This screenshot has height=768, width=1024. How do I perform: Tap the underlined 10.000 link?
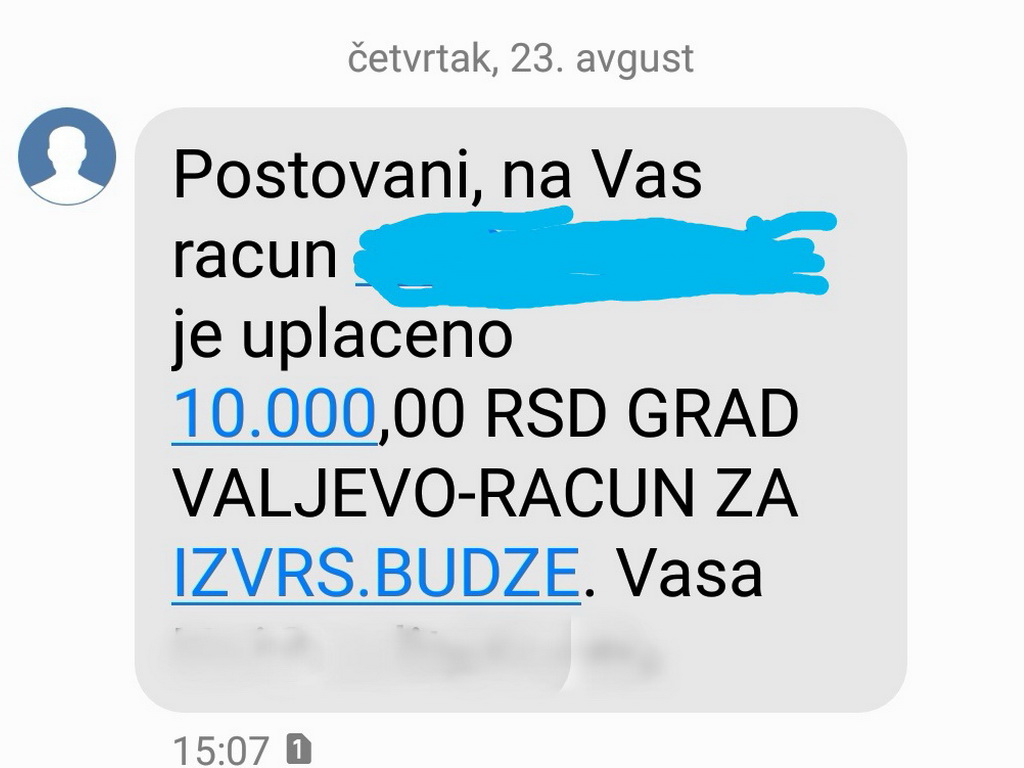coord(275,414)
